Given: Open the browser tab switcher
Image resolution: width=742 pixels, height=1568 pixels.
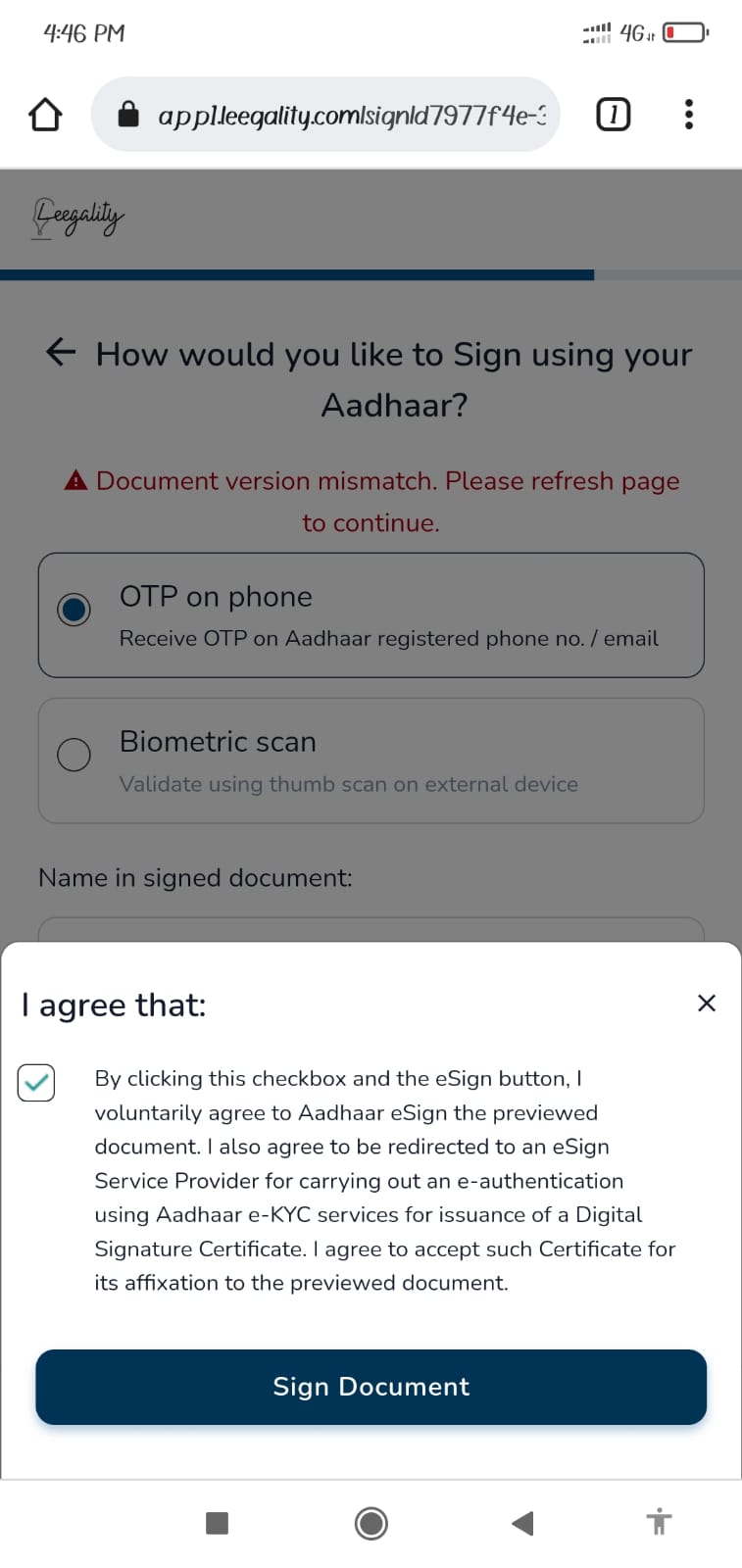Looking at the screenshot, I should click(614, 115).
